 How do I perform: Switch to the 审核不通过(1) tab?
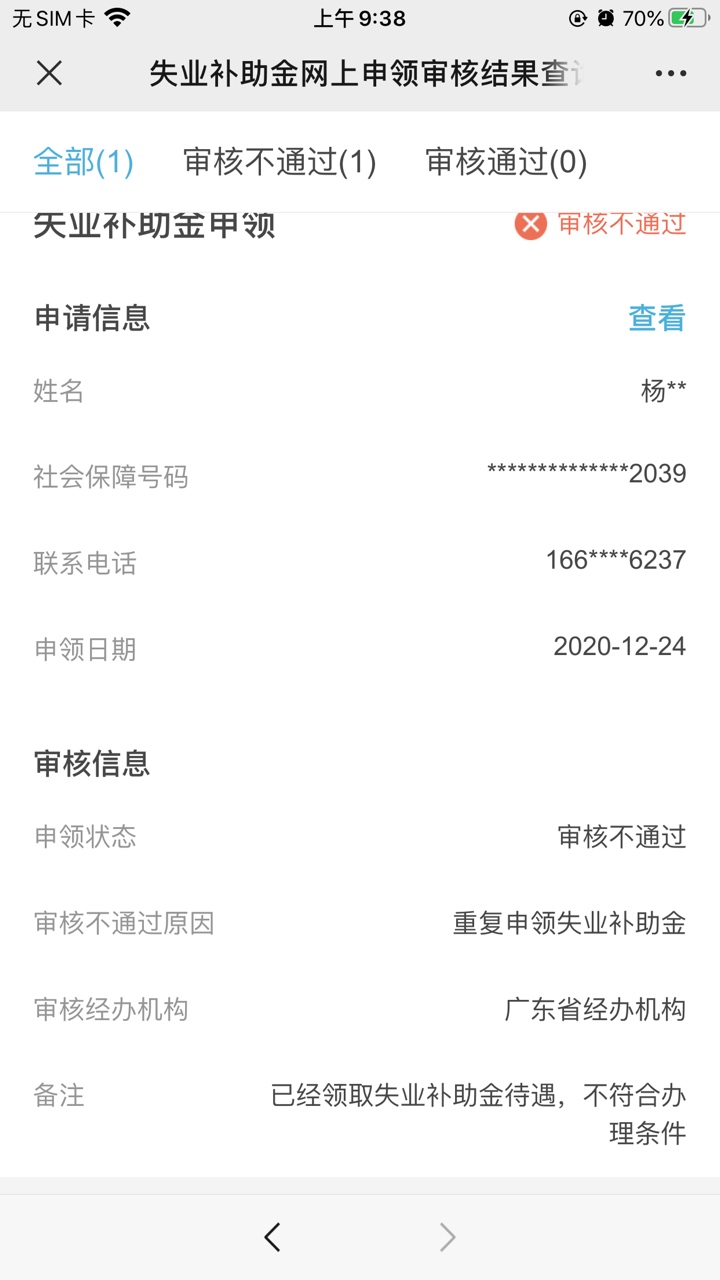280,162
